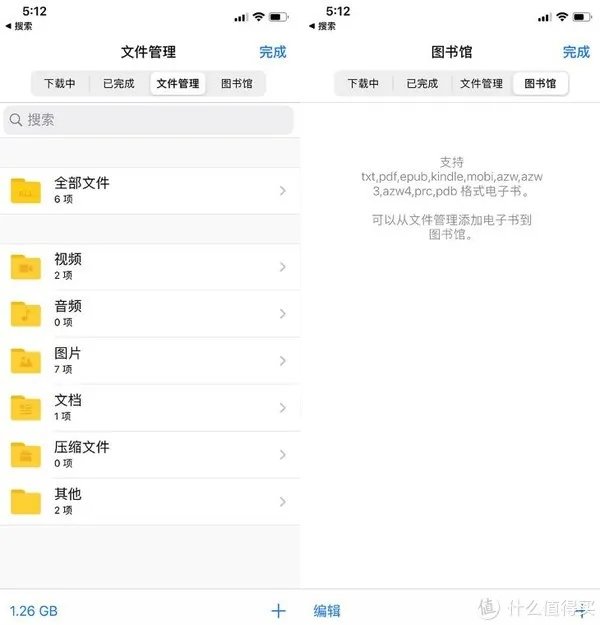This screenshot has width=600, height=625.
Task: Open the 音频 folder
Action: 150,313
